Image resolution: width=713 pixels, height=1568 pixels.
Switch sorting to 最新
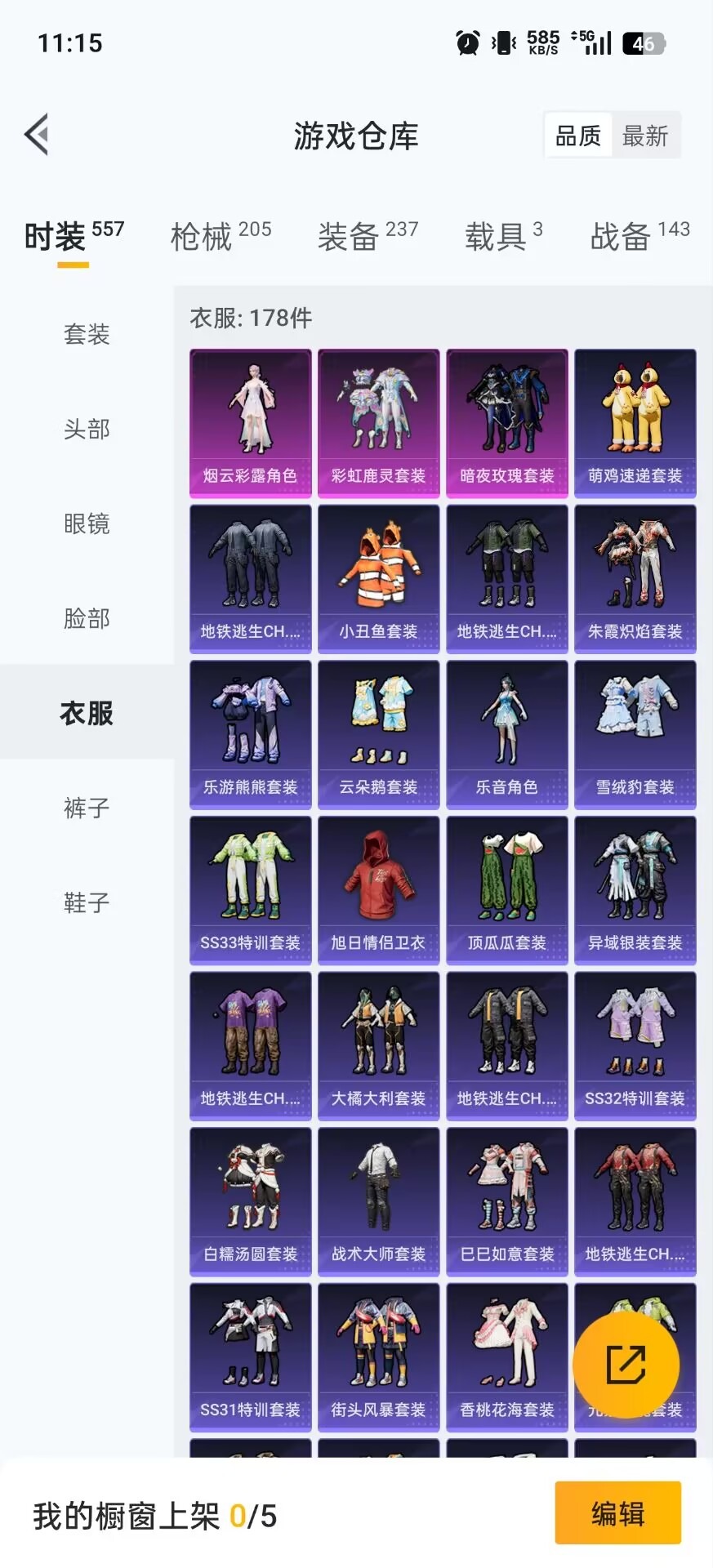[645, 136]
